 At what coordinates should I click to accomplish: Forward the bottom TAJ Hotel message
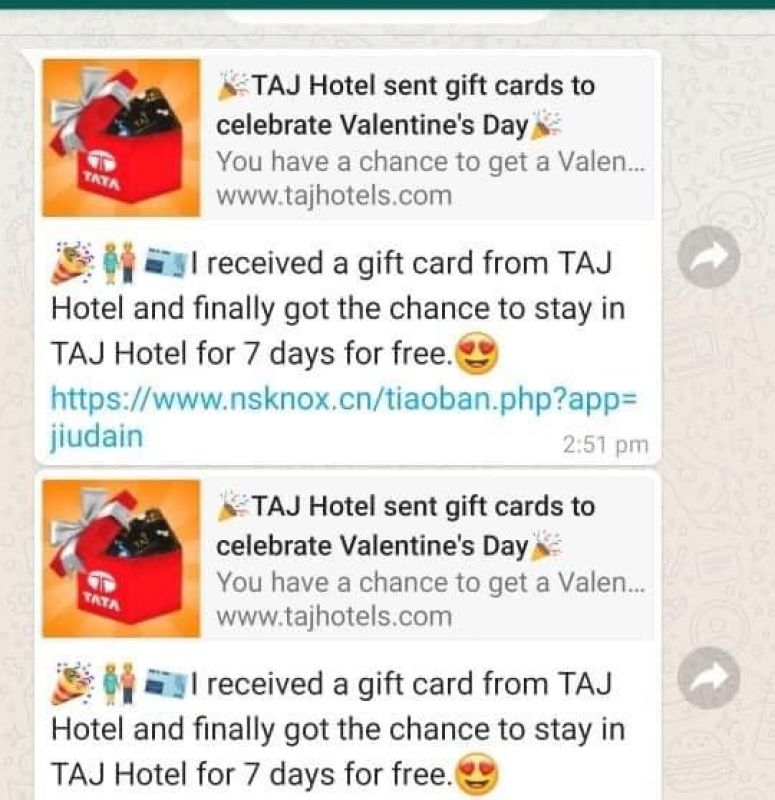coord(708,678)
